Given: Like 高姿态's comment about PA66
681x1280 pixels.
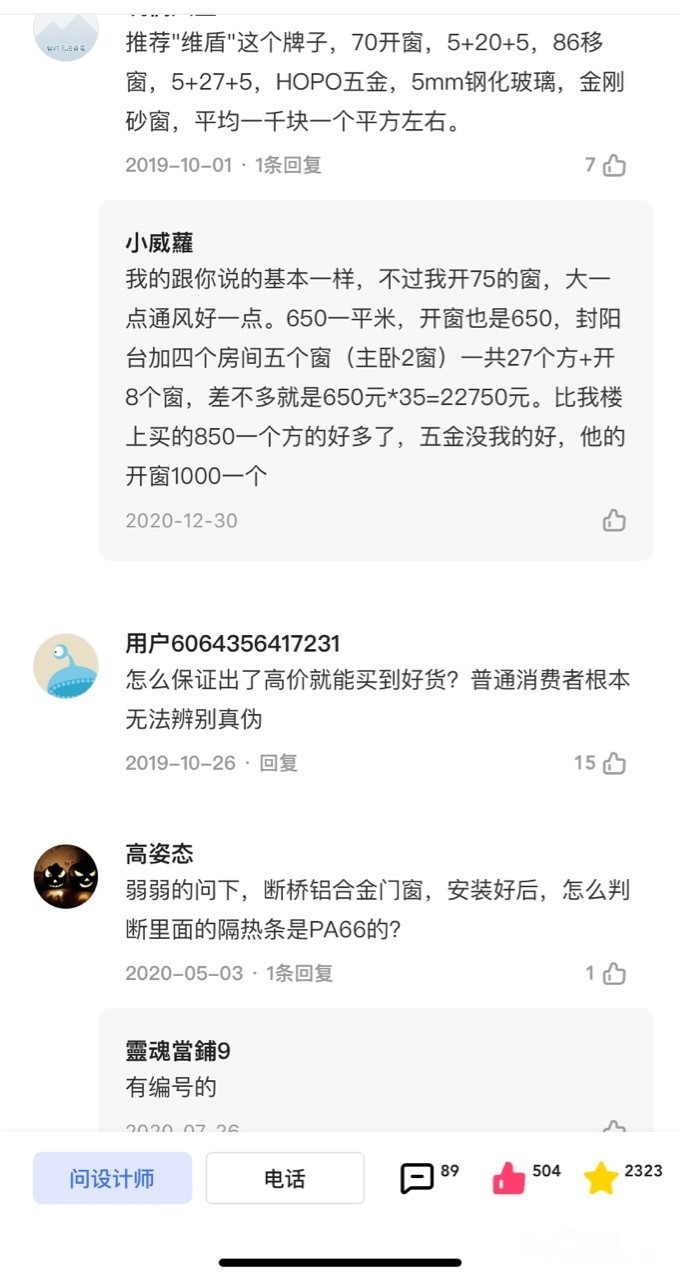Looking at the screenshot, I should [x=614, y=973].
